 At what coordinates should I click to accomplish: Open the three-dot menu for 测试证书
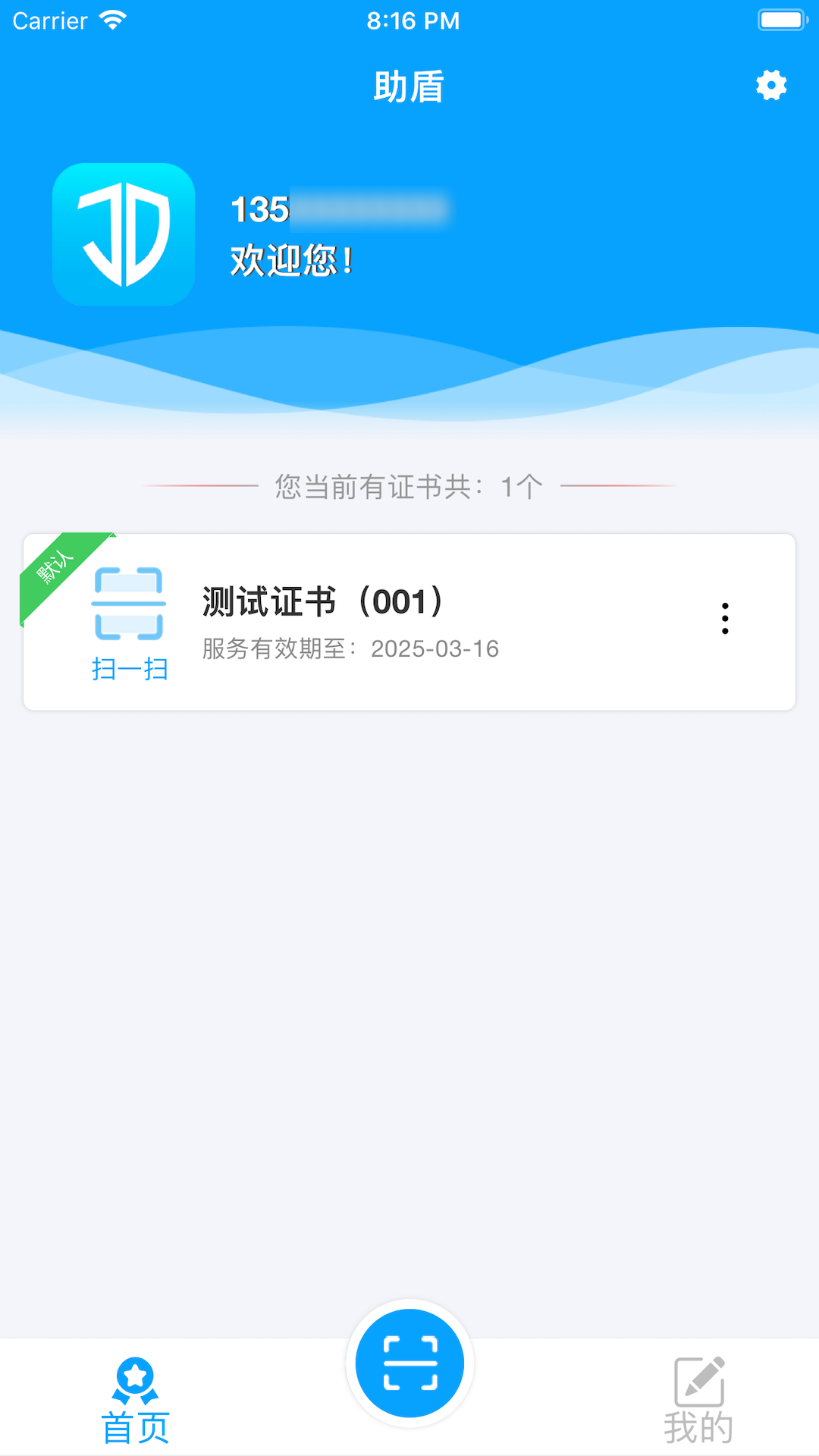click(725, 619)
